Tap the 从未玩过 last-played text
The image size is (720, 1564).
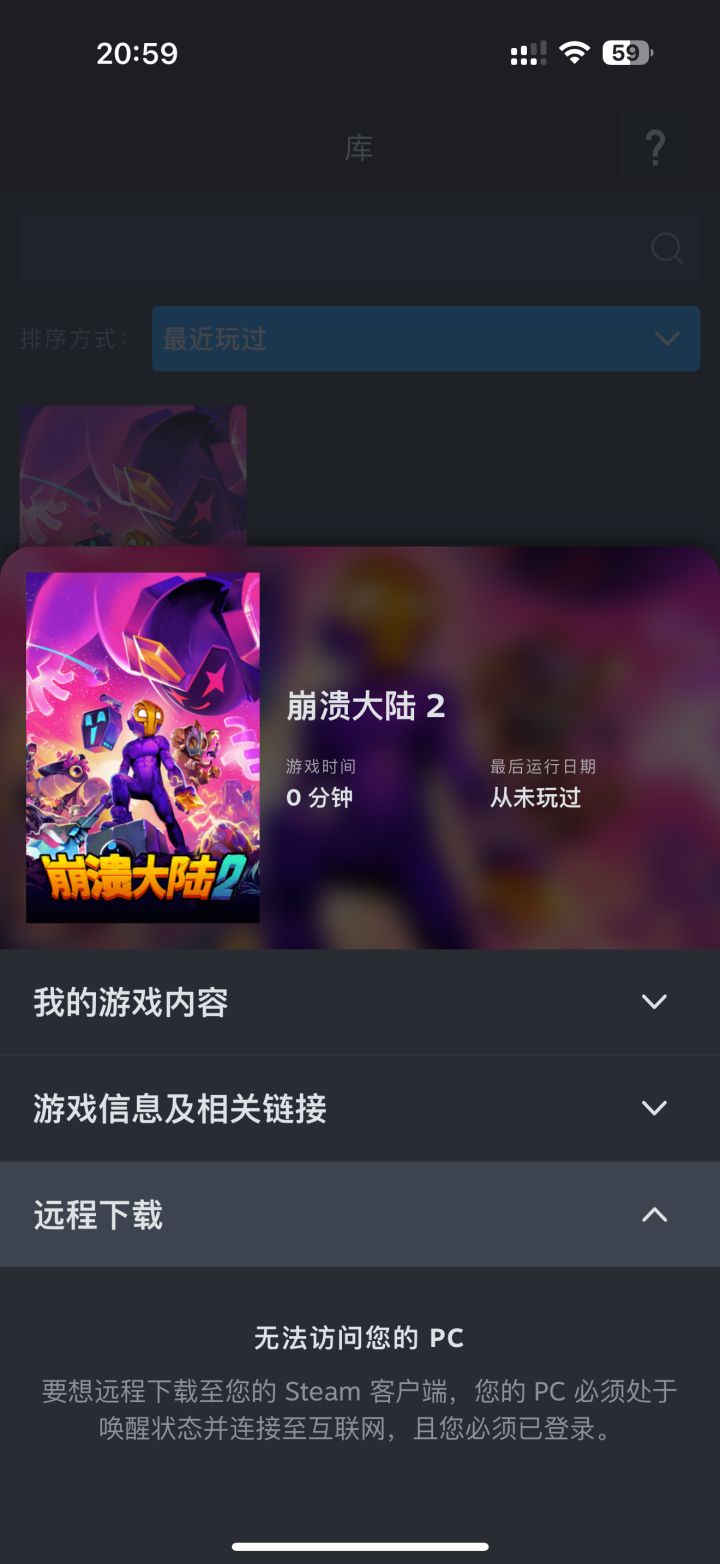535,798
